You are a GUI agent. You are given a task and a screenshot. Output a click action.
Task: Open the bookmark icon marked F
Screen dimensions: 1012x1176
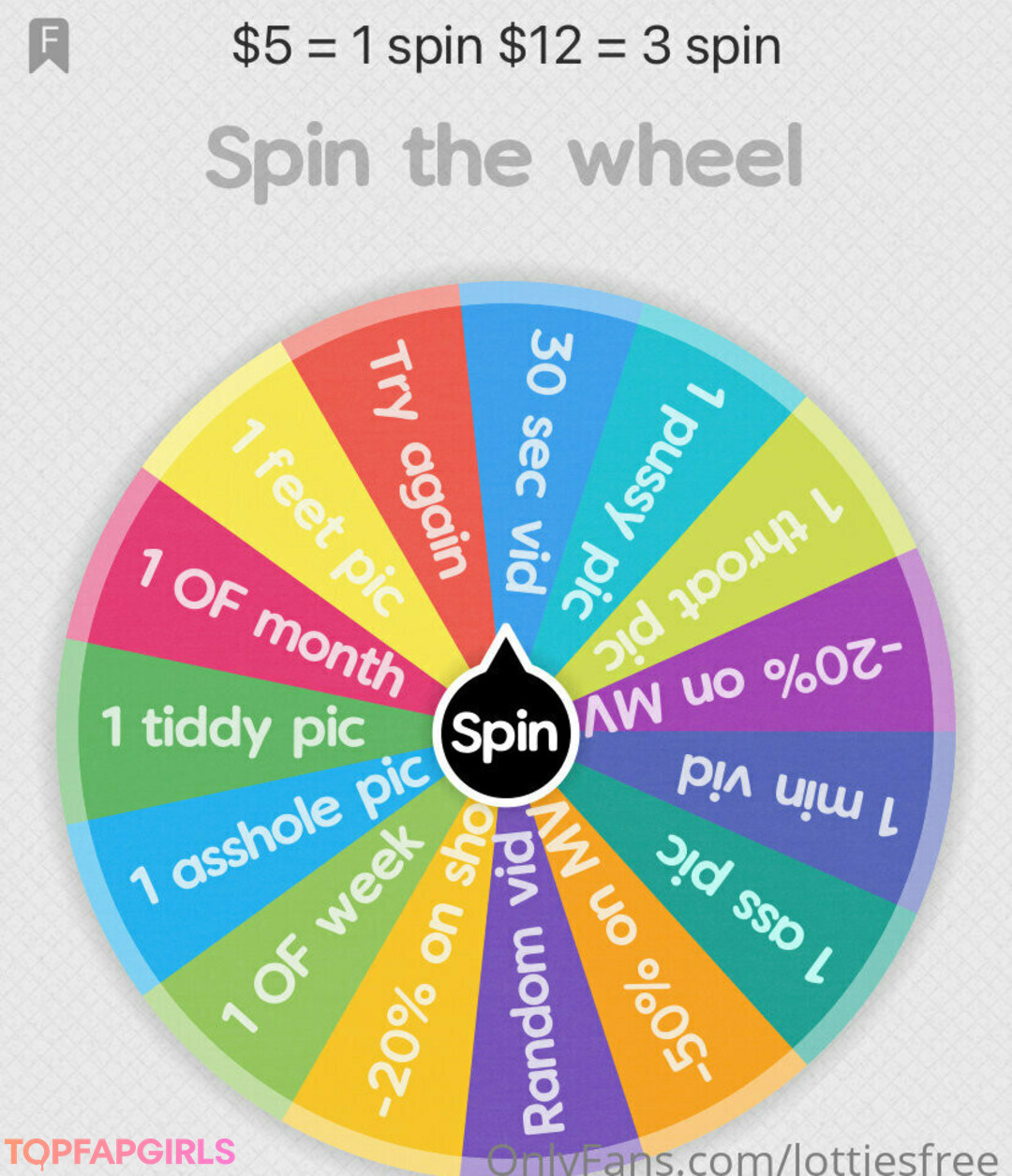point(49,47)
